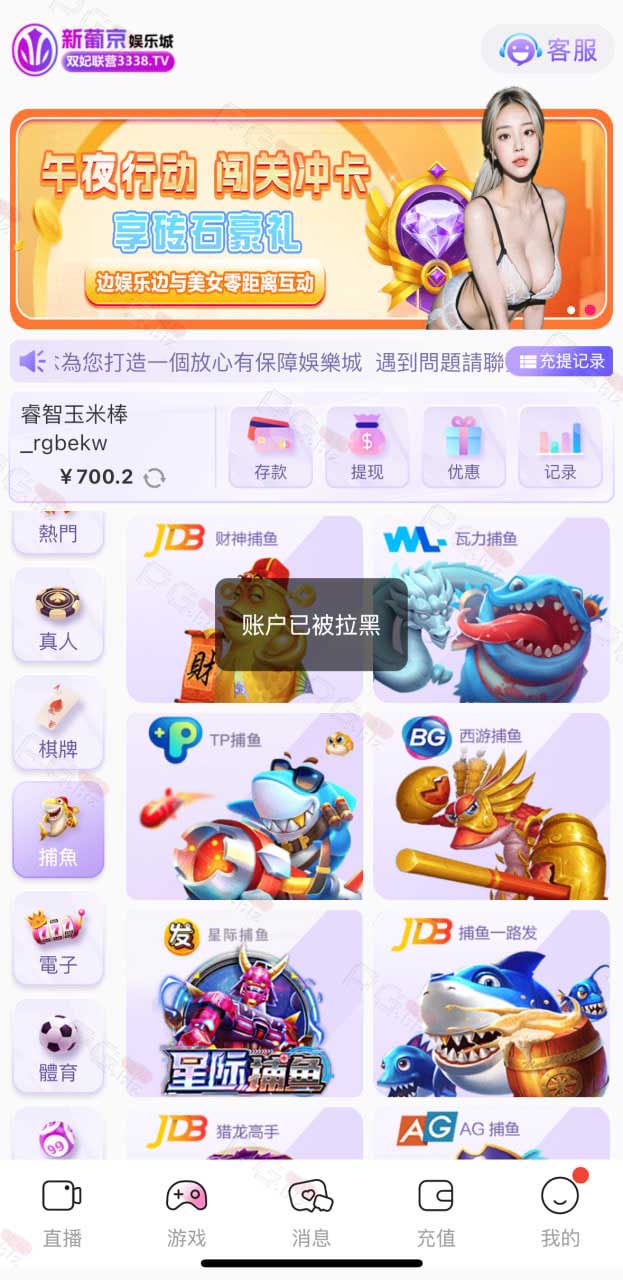
Task: Open the 西游捕鱼 game tile
Action: pyautogui.click(x=491, y=806)
